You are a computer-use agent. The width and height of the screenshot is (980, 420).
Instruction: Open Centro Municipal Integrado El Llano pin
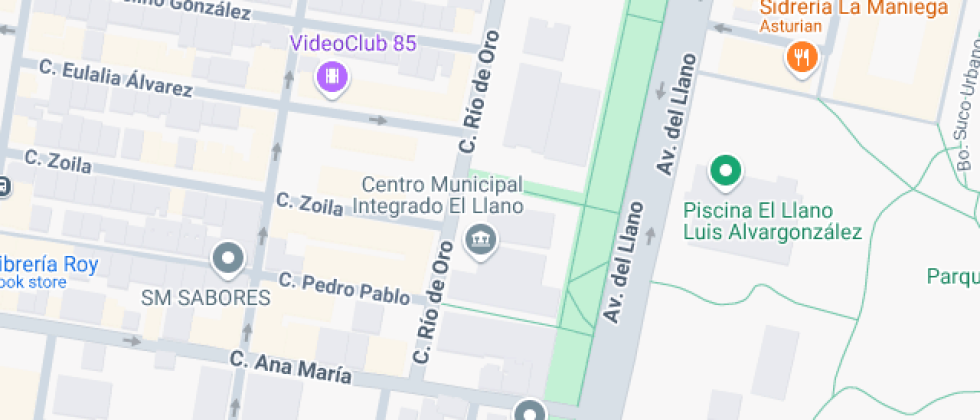click(x=482, y=241)
